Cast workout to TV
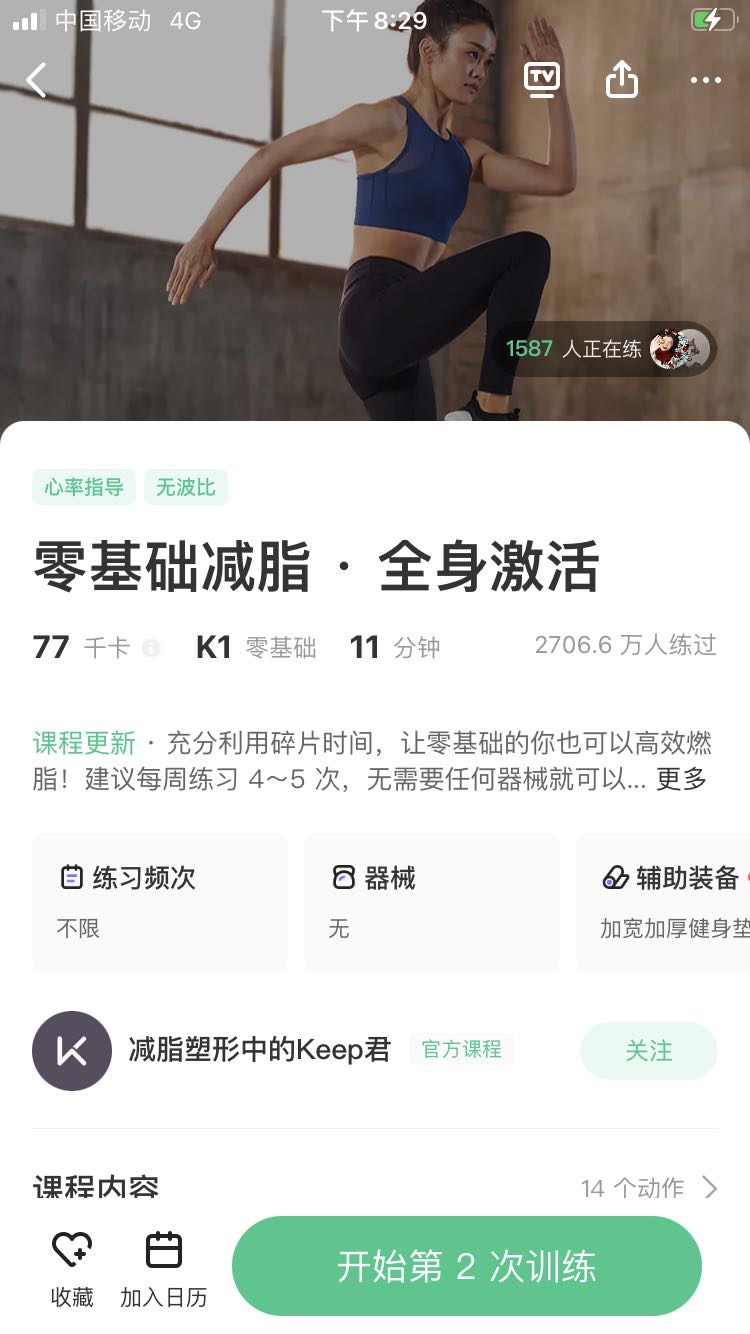Viewport: 750px width, 1334px height. (542, 80)
